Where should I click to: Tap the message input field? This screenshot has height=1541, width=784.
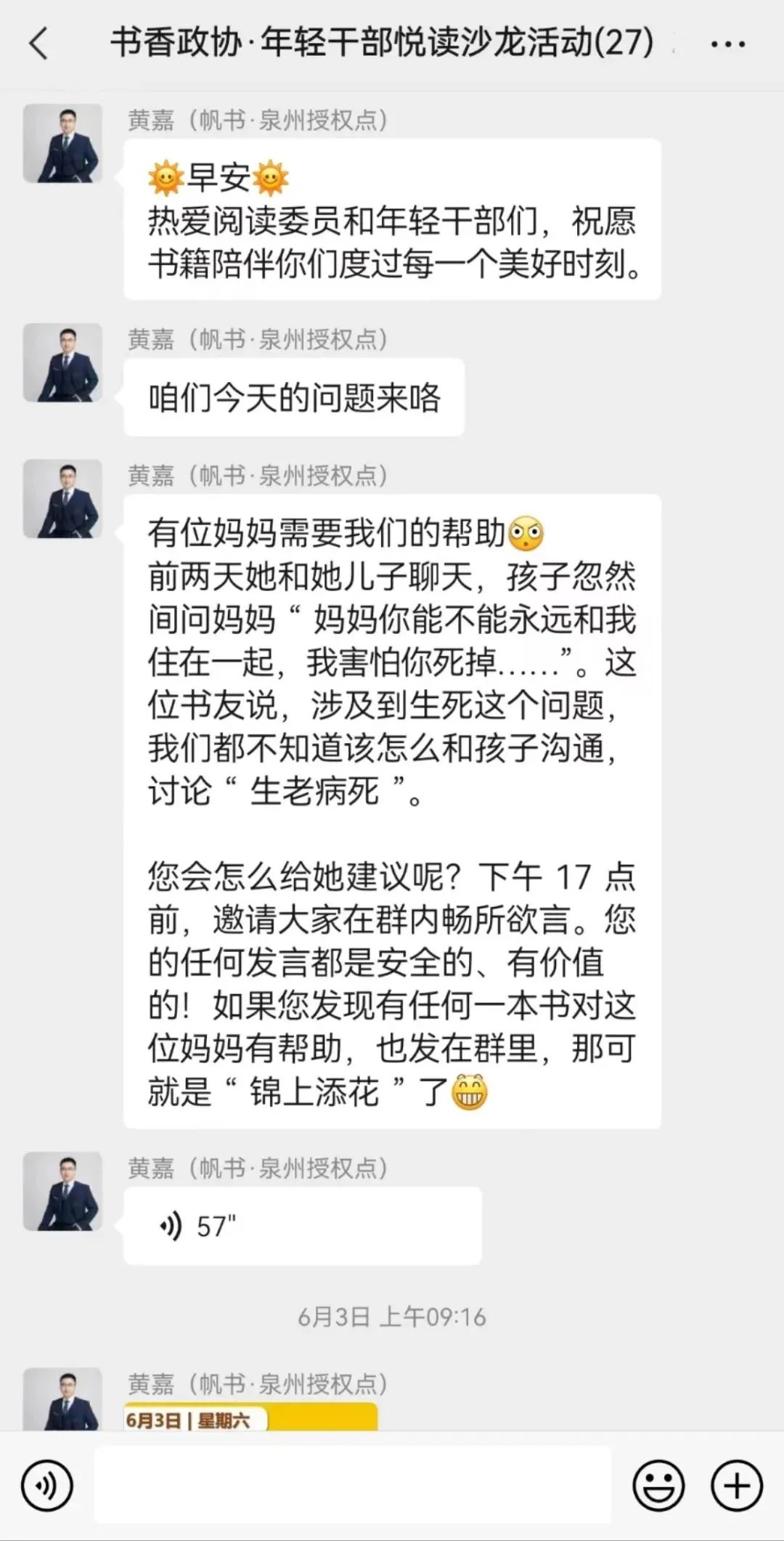353,1485
